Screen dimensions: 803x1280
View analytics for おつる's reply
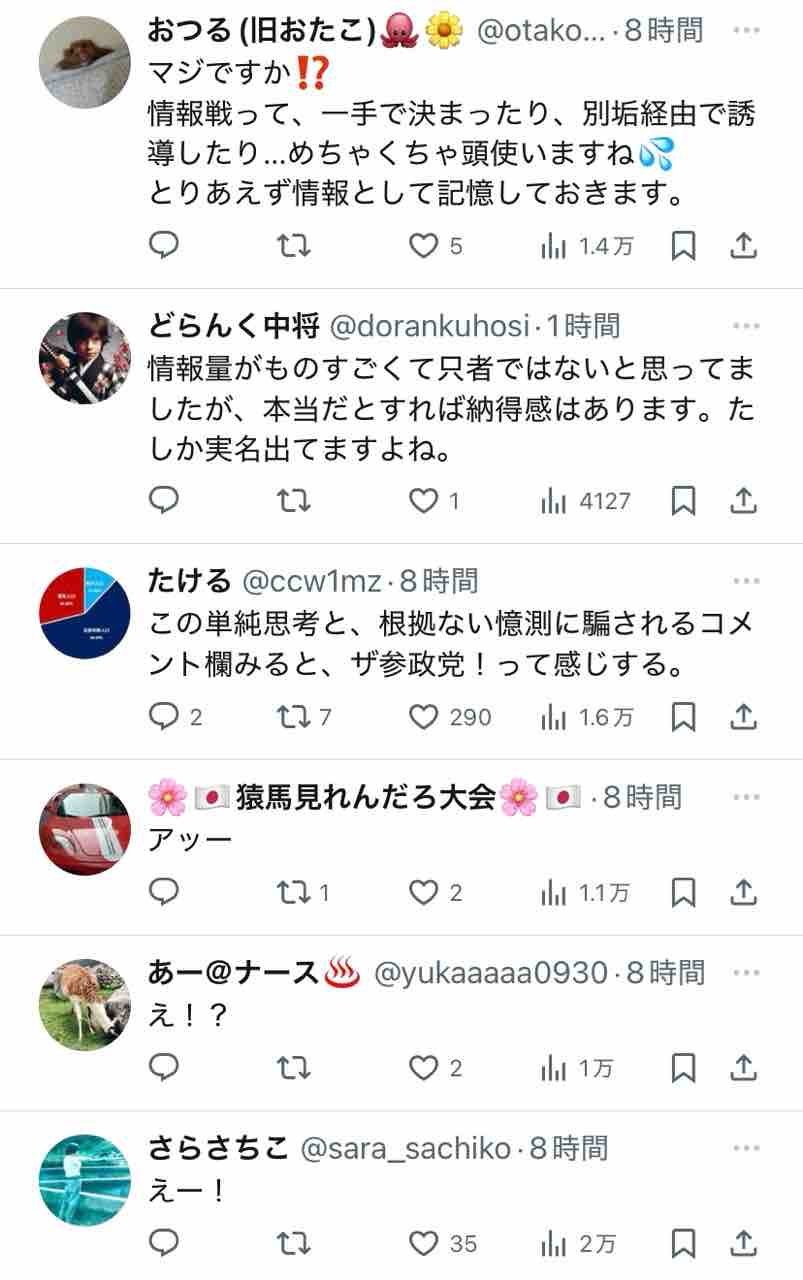point(587,246)
